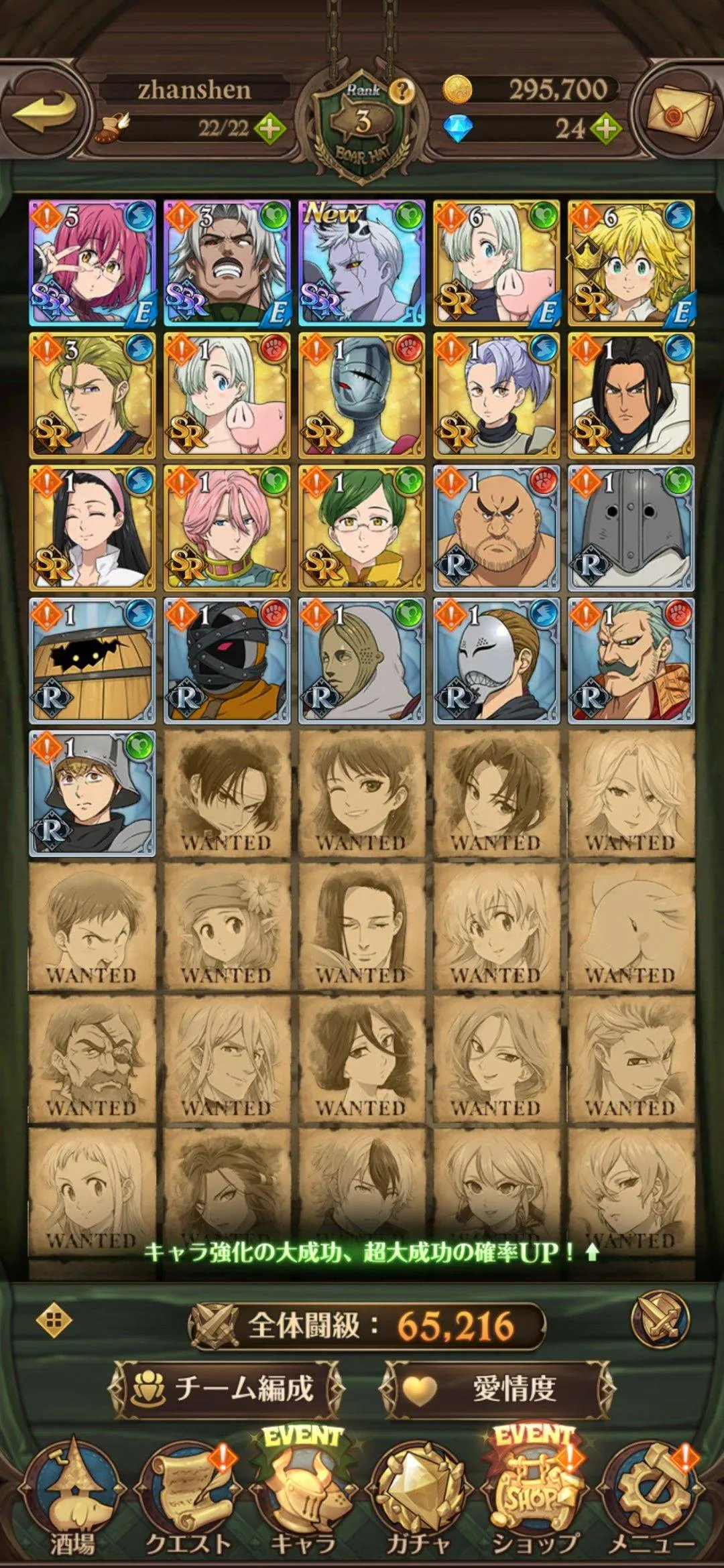Select the gray helmet R character card

(631, 527)
